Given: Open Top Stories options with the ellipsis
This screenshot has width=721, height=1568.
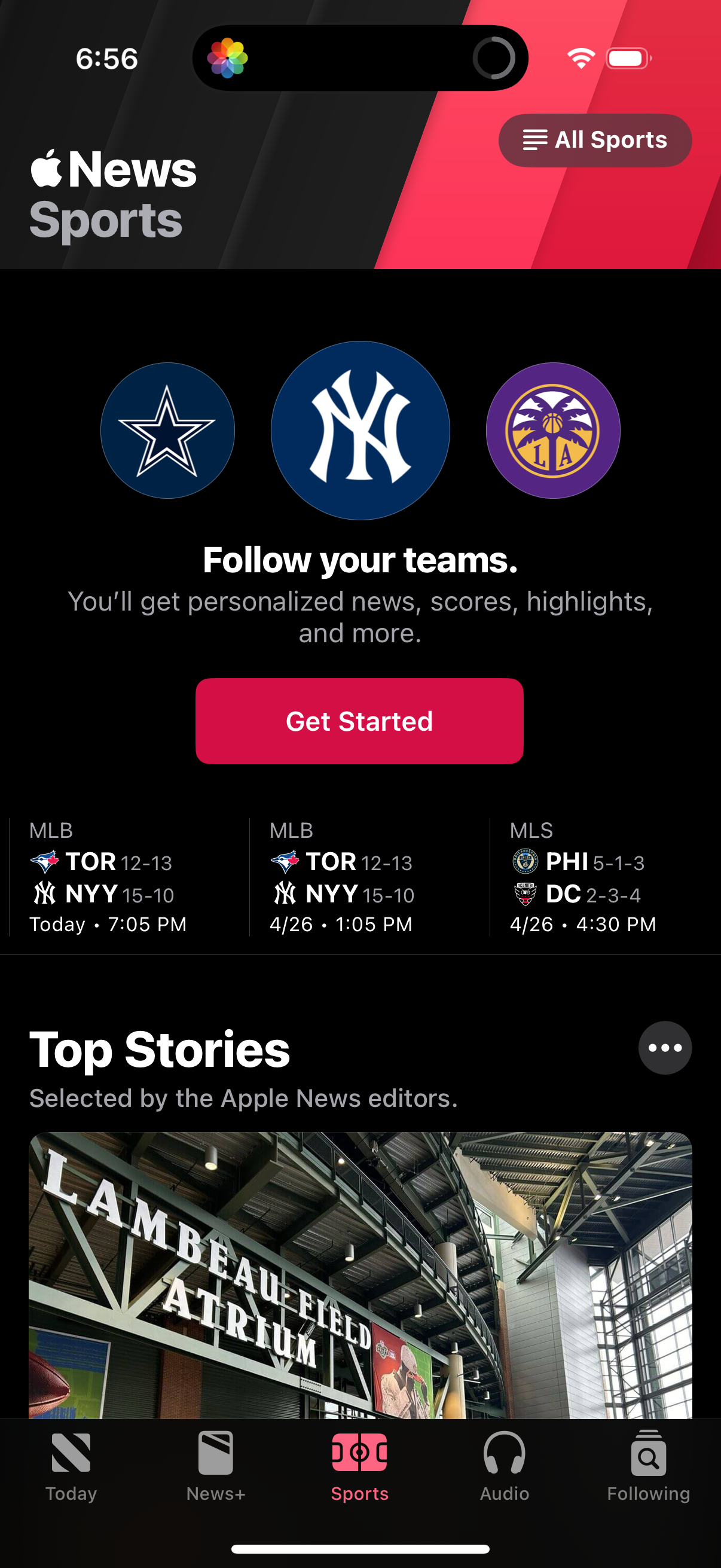Looking at the screenshot, I should point(665,1048).
